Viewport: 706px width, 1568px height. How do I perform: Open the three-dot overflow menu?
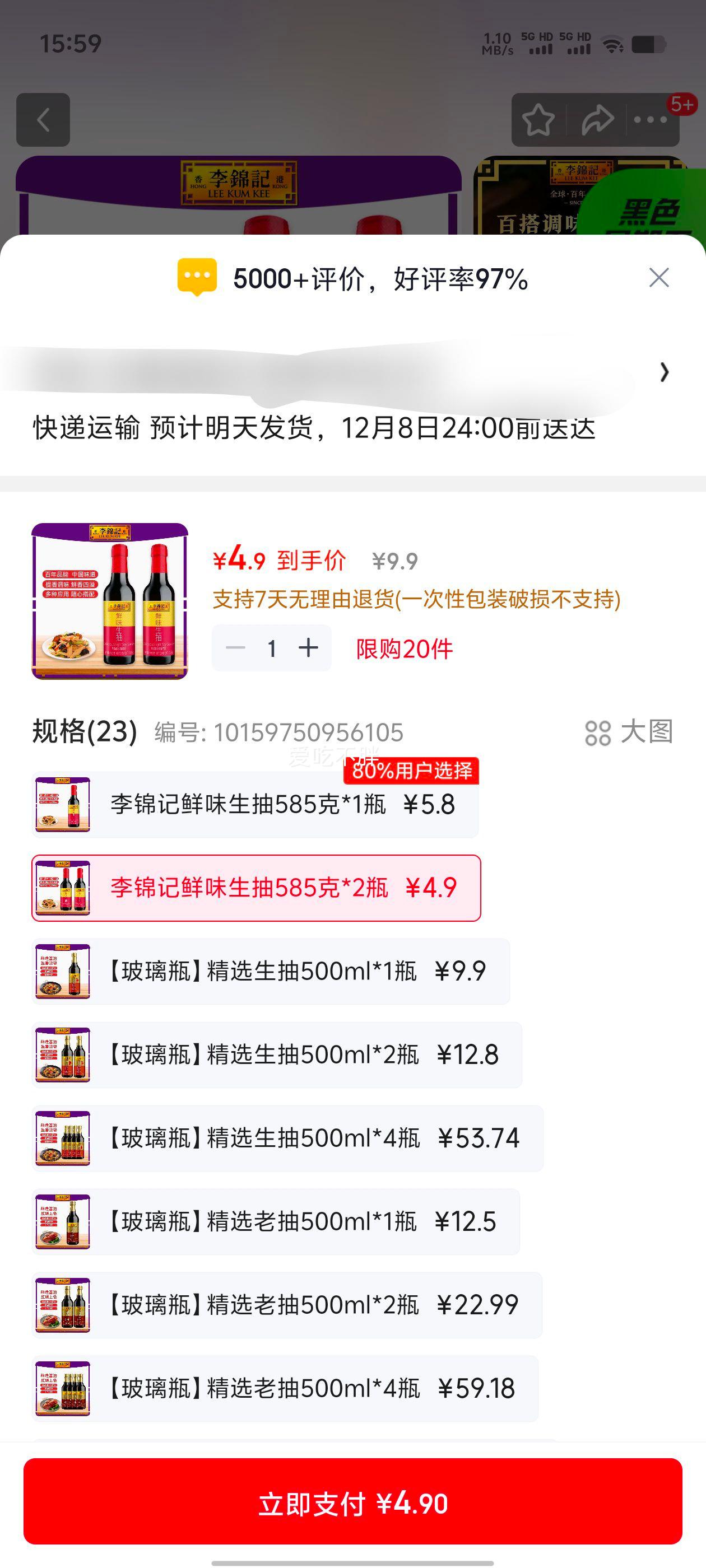click(x=651, y=120)
